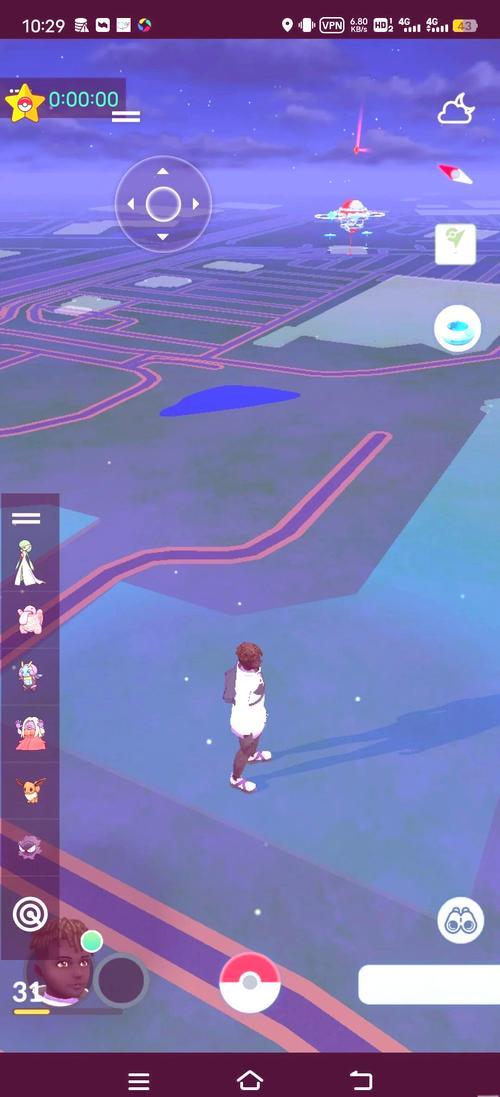
Task: Select Gastly in the side list
Action: coord(29,847)
